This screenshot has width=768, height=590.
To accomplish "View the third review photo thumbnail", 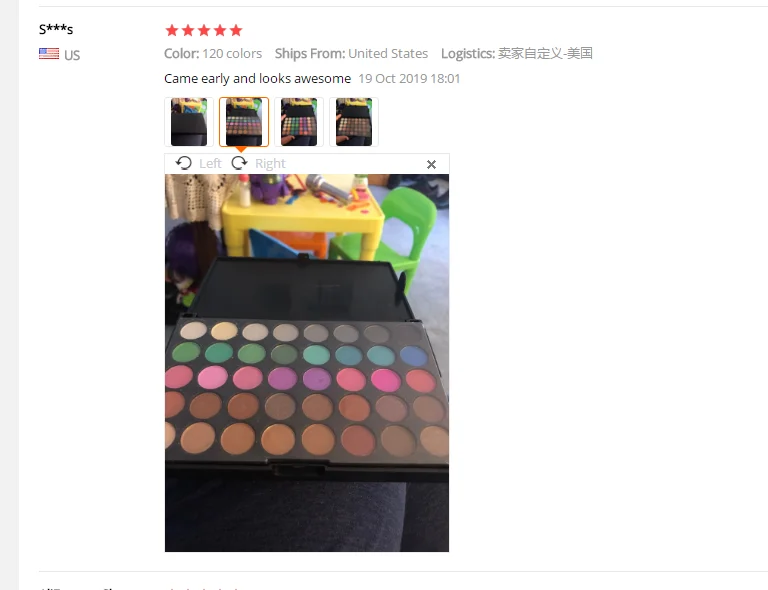I will click(x=299, y=122).
